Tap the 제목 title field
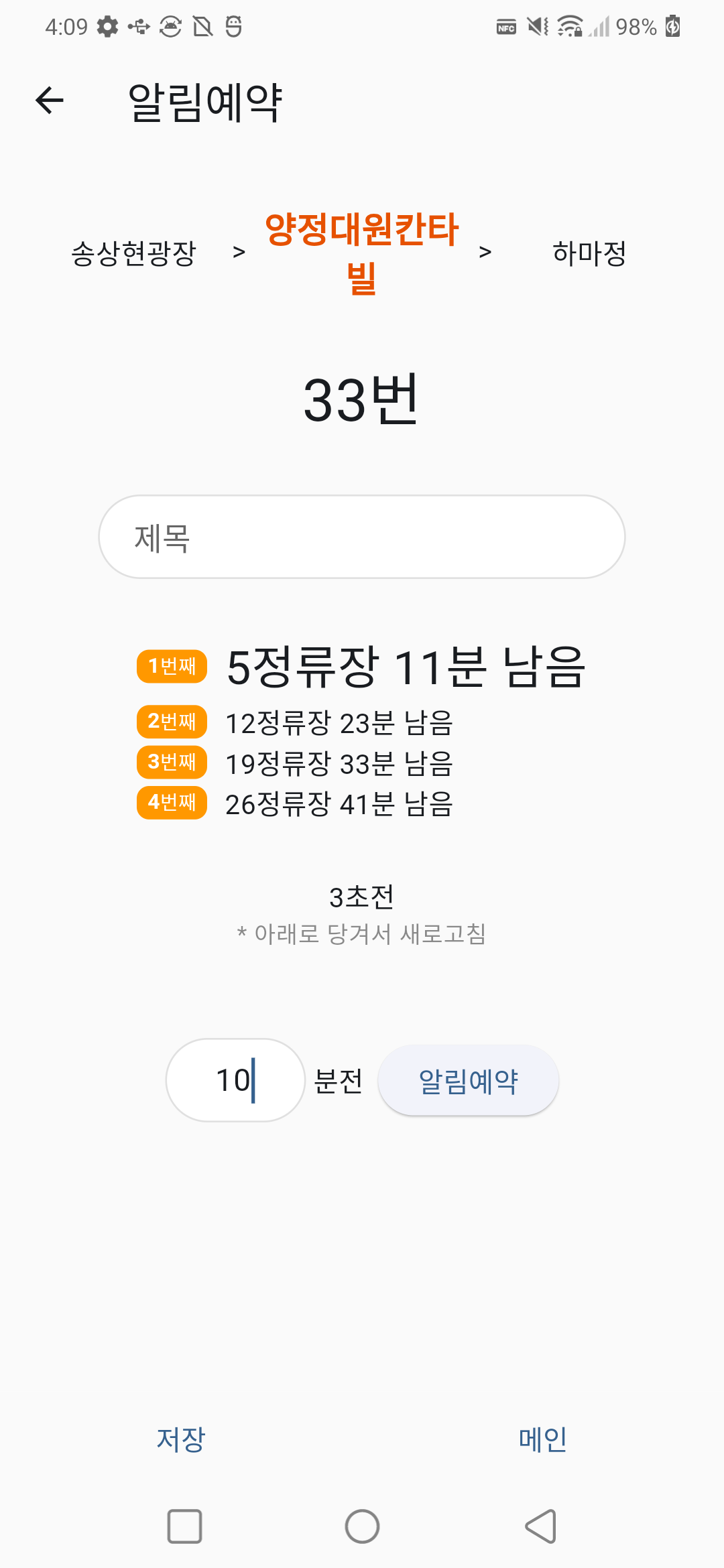The height and width of the screenshot is (1568, 724). pos(362,537)
